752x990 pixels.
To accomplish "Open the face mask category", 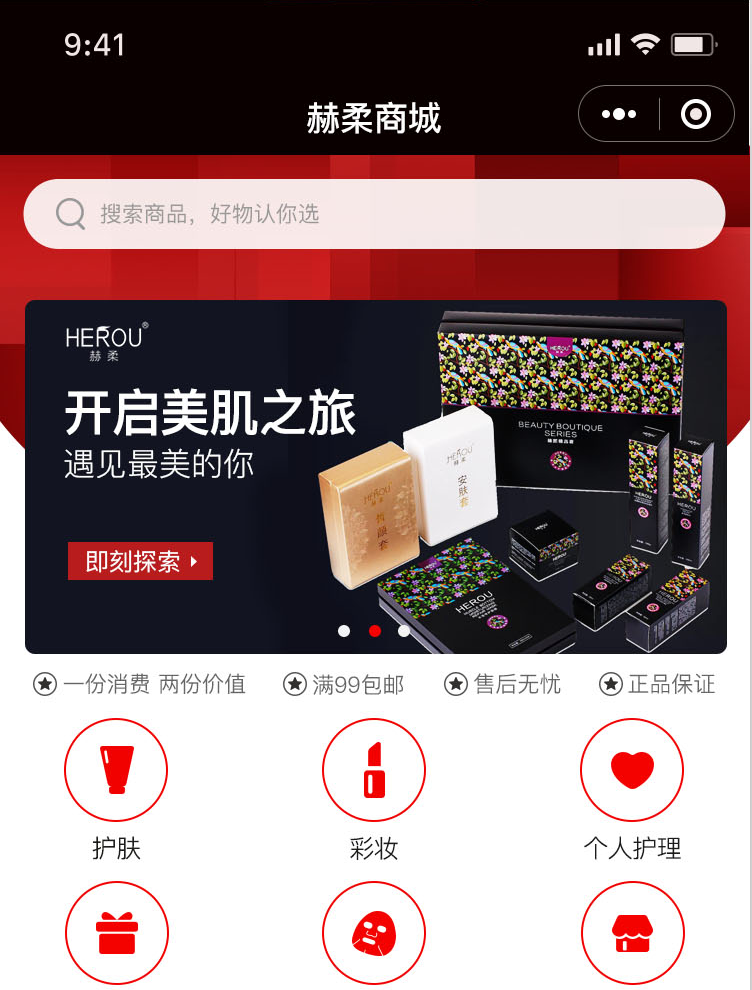I will [x=374, y=933].
